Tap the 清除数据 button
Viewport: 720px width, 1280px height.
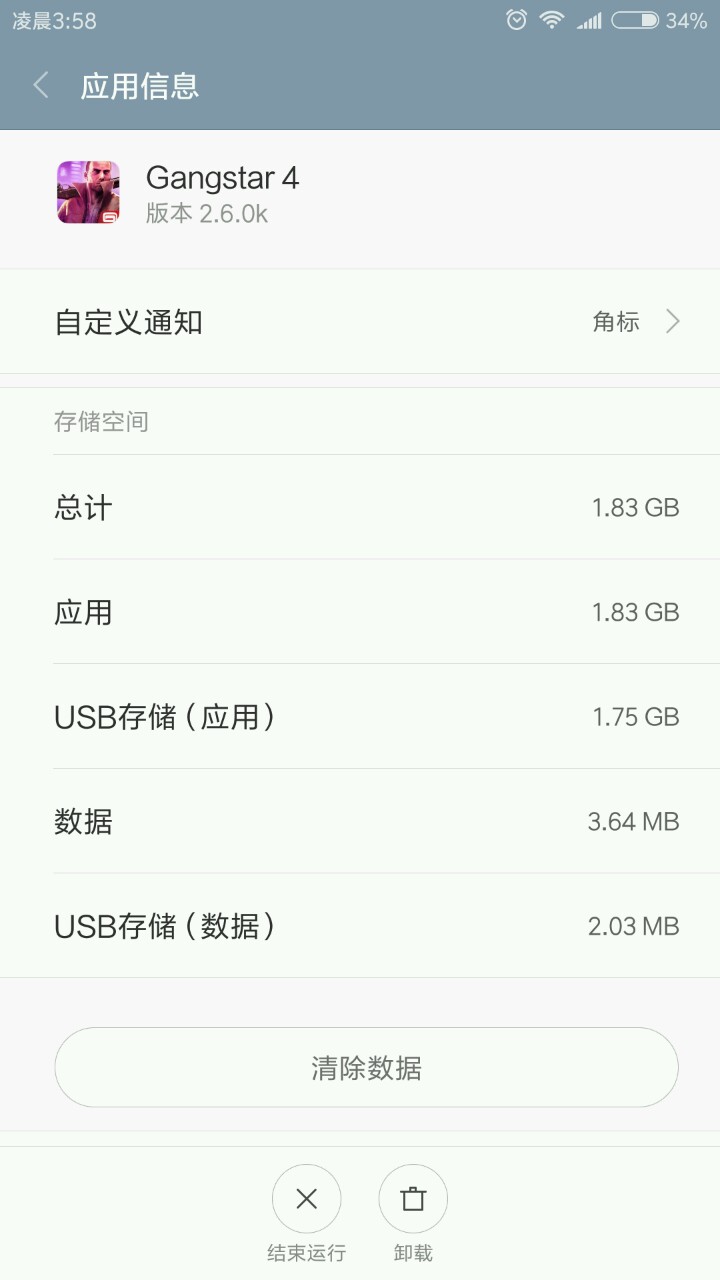[366, 1067]
